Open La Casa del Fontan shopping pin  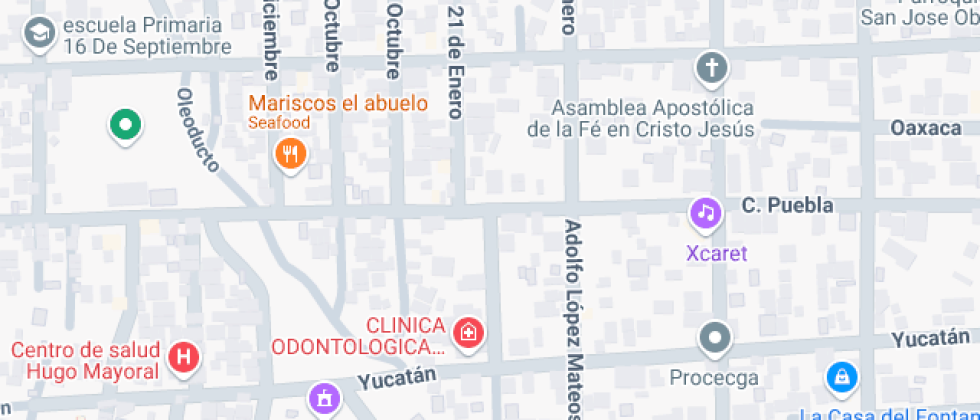point(842,377)
